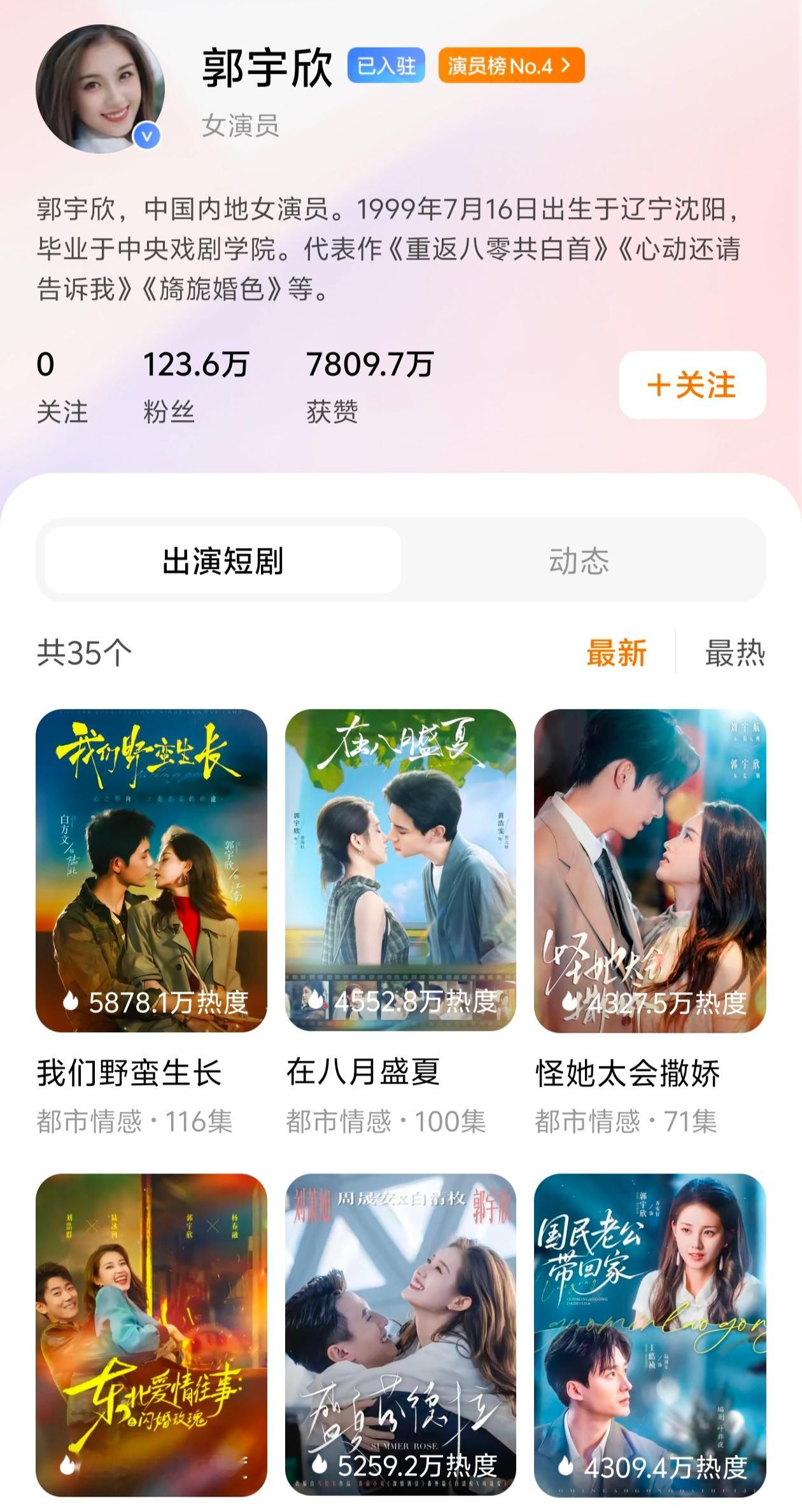Viewport: 802px width, 1512px height.
Task: Follow 郭宇欣 with the 关注 button
Action: [x=692, y=385]
